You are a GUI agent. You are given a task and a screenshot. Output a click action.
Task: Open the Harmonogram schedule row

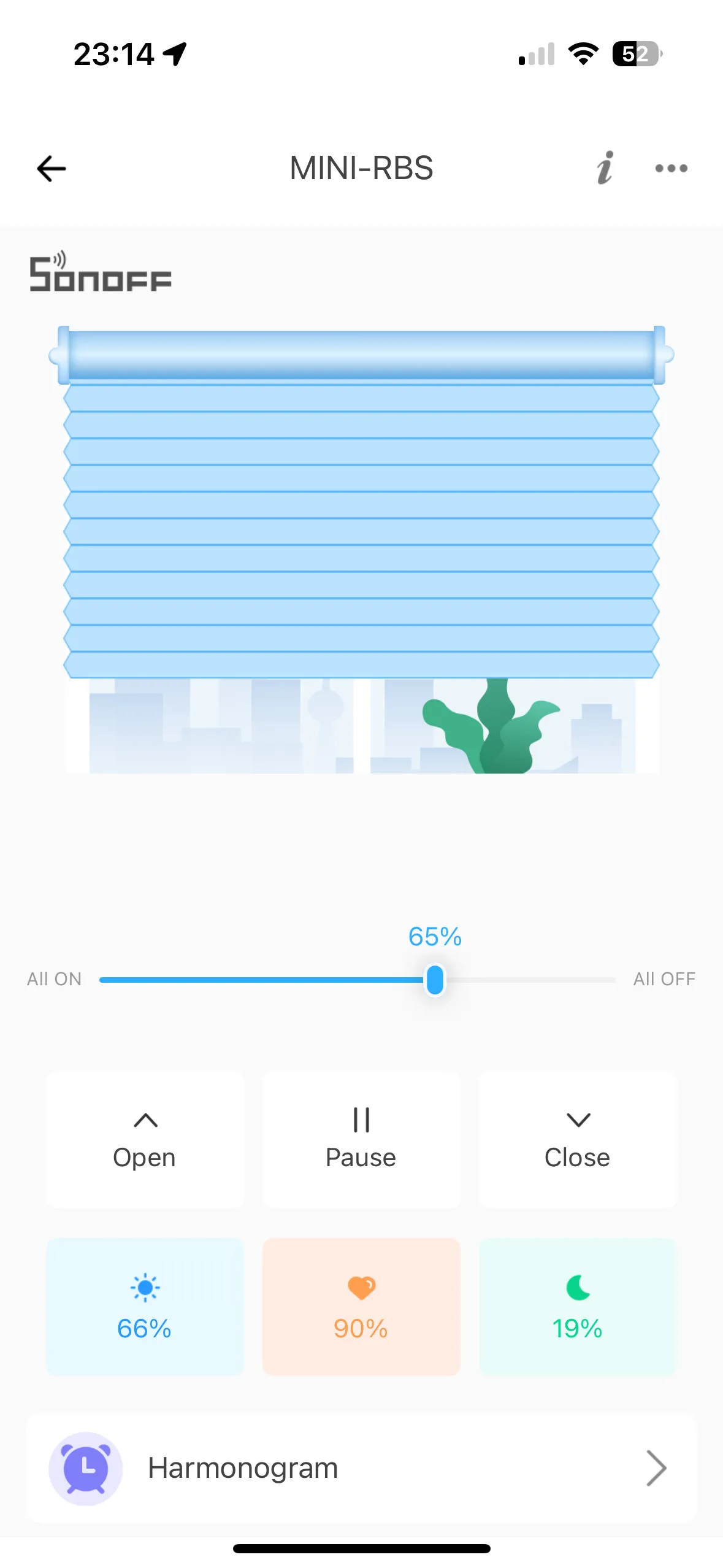361,1469
